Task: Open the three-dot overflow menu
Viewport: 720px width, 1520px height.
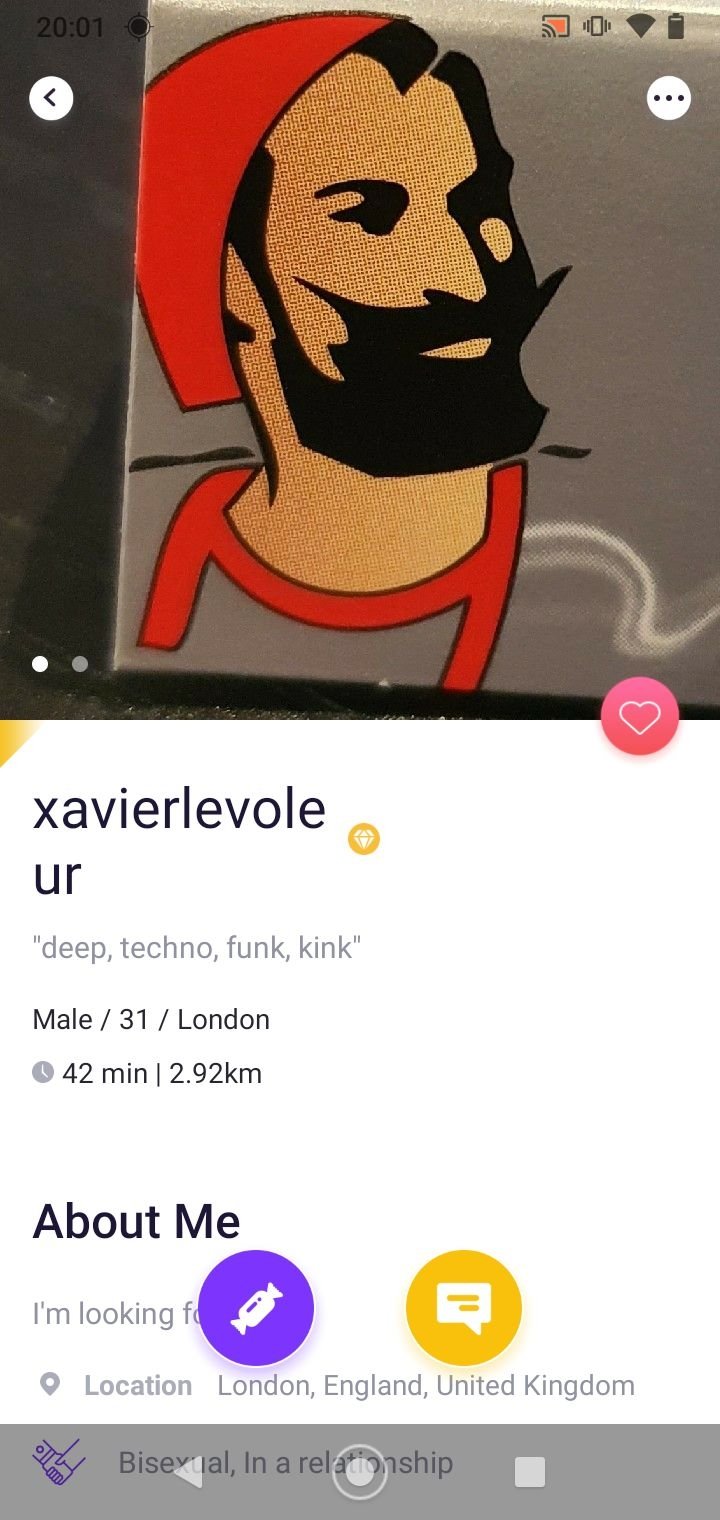Action: (x=668, y=98)
